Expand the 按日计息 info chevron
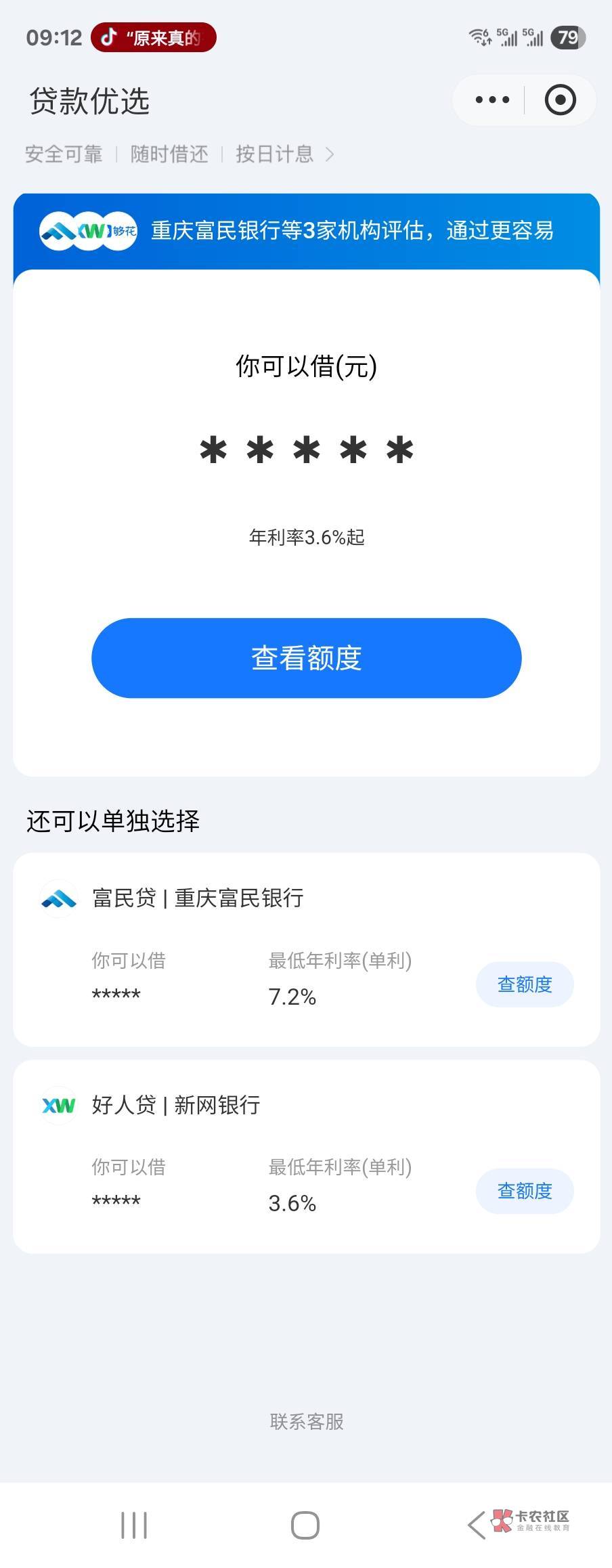612x1568 pixels. (330, 154)
